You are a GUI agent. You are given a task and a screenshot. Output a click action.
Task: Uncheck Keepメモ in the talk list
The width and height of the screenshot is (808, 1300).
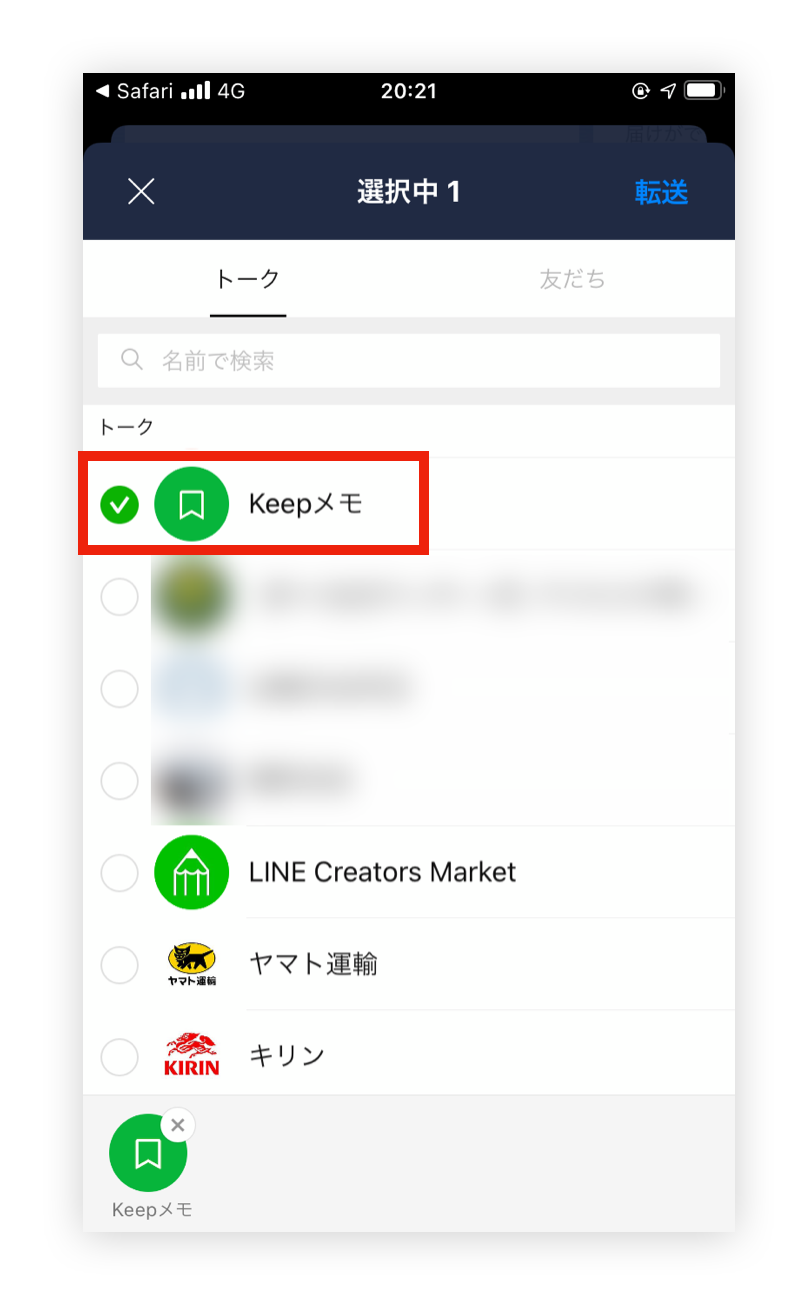[120, 506]
